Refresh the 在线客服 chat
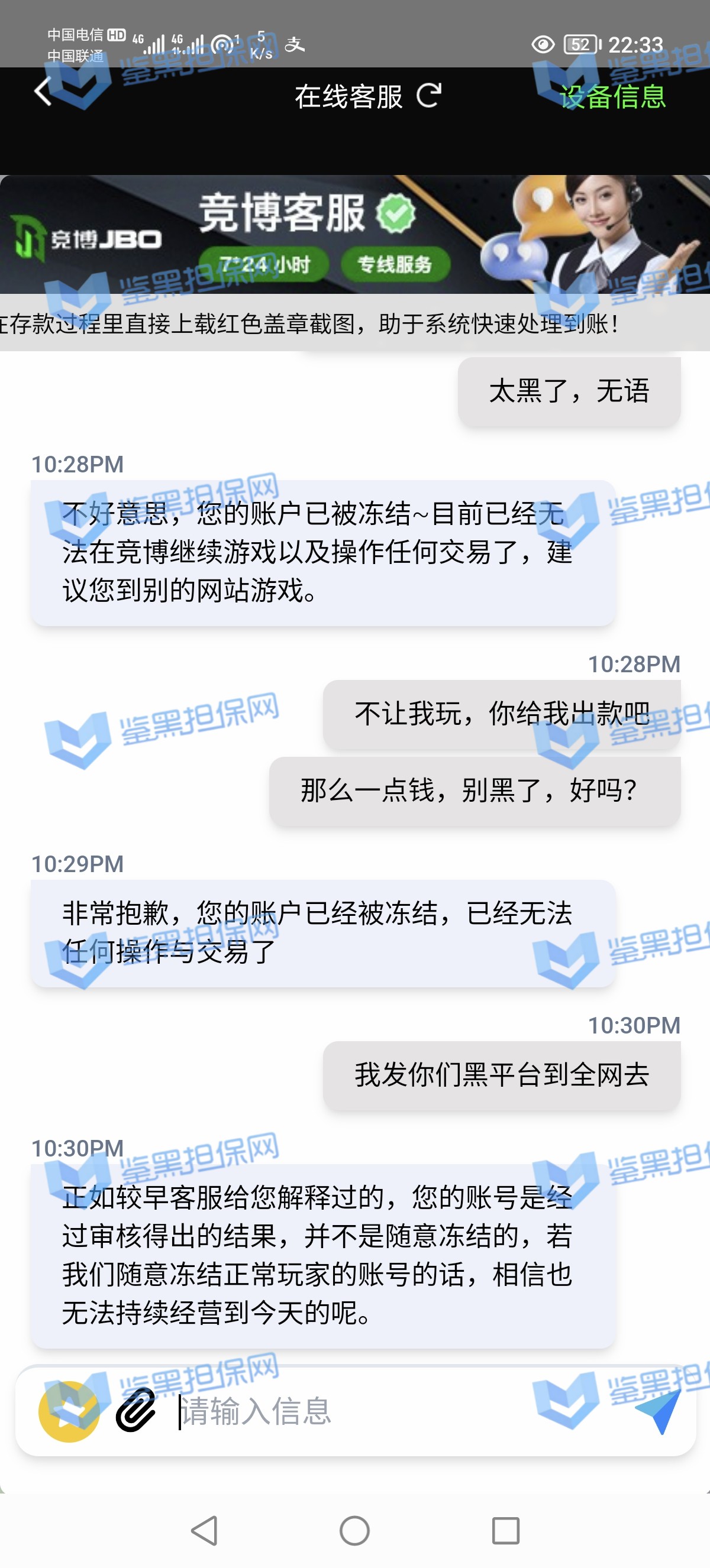This screenshot has width=710, height=1568. click(x=429, y=96)
